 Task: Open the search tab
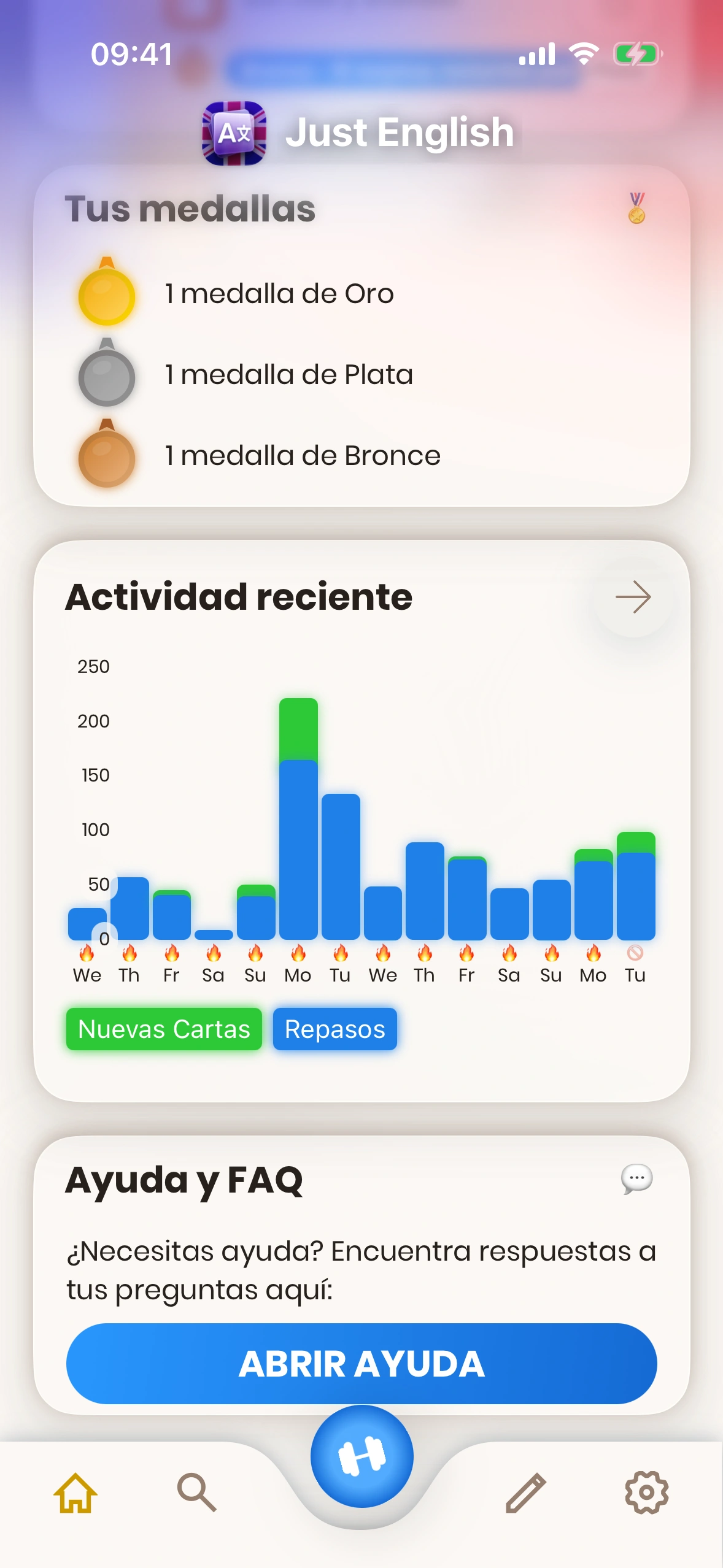197,1493
